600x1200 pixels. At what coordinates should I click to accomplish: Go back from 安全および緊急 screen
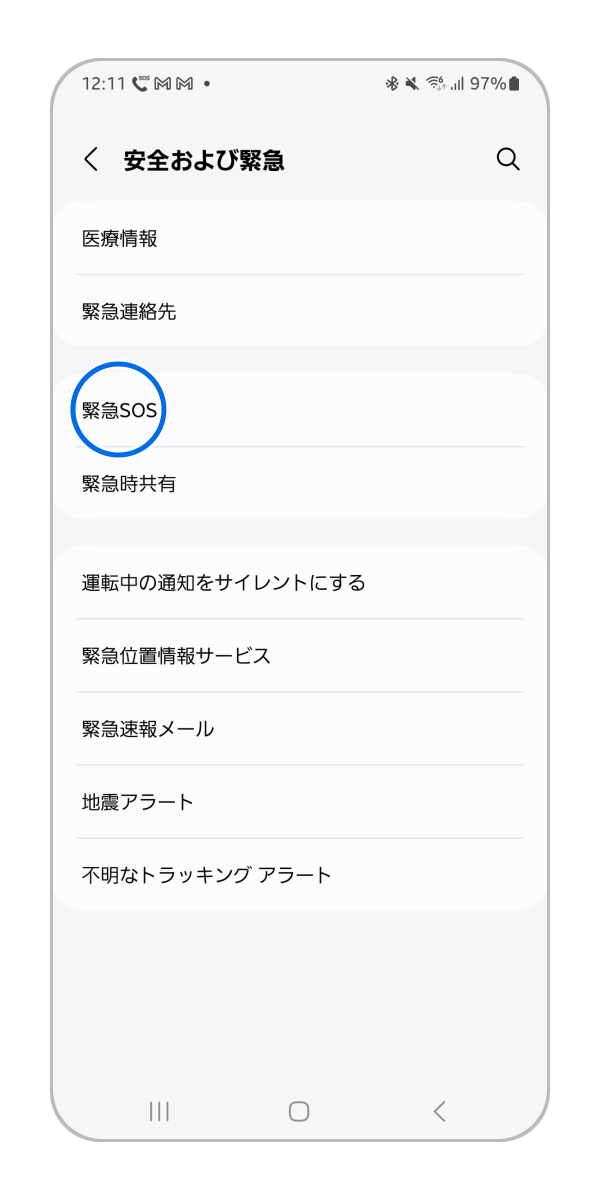(91, 160)
